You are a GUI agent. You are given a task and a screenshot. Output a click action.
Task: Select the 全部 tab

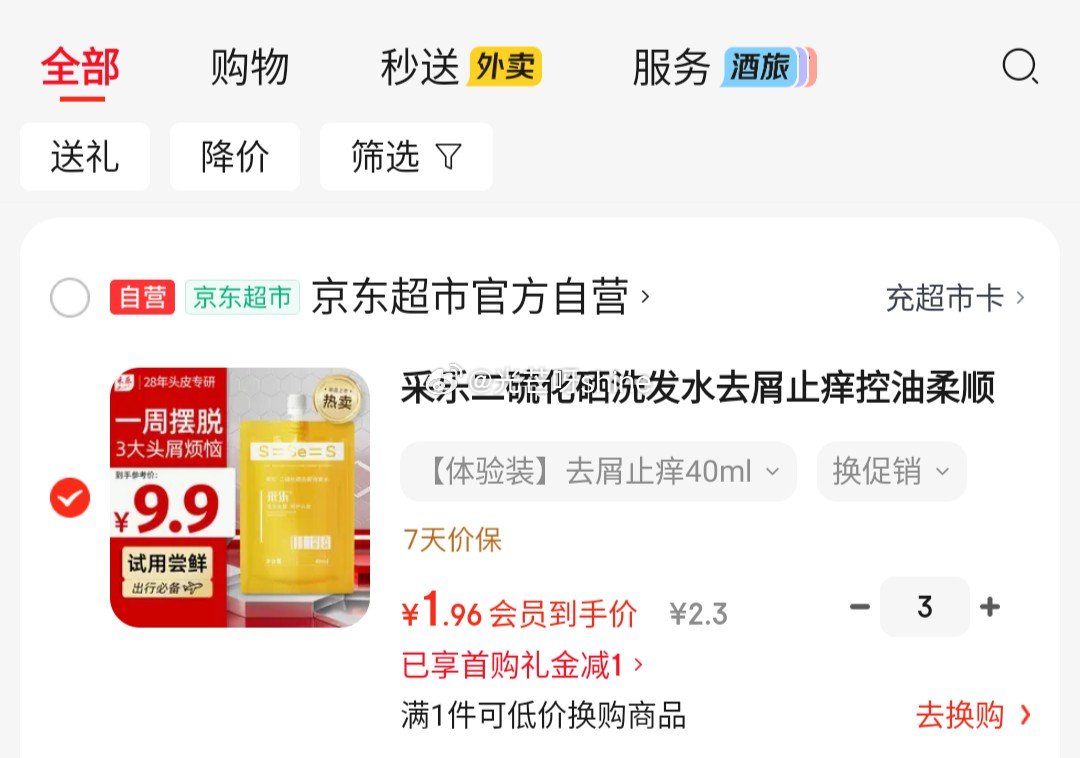point(80,68)
